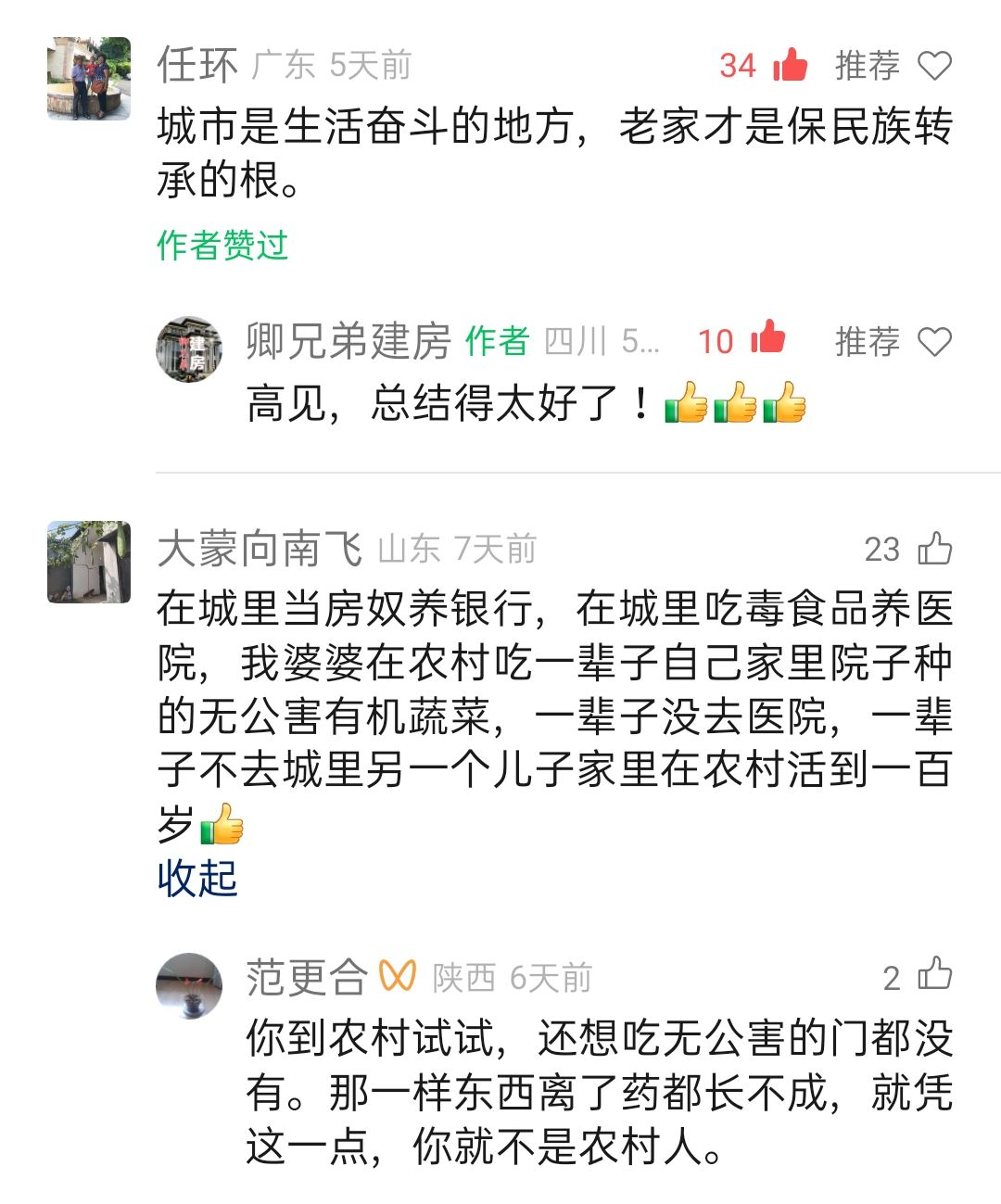Like 卿兄弟建房's reply with 10 likes
The image size is (1001, 1204).
(767, 339)
